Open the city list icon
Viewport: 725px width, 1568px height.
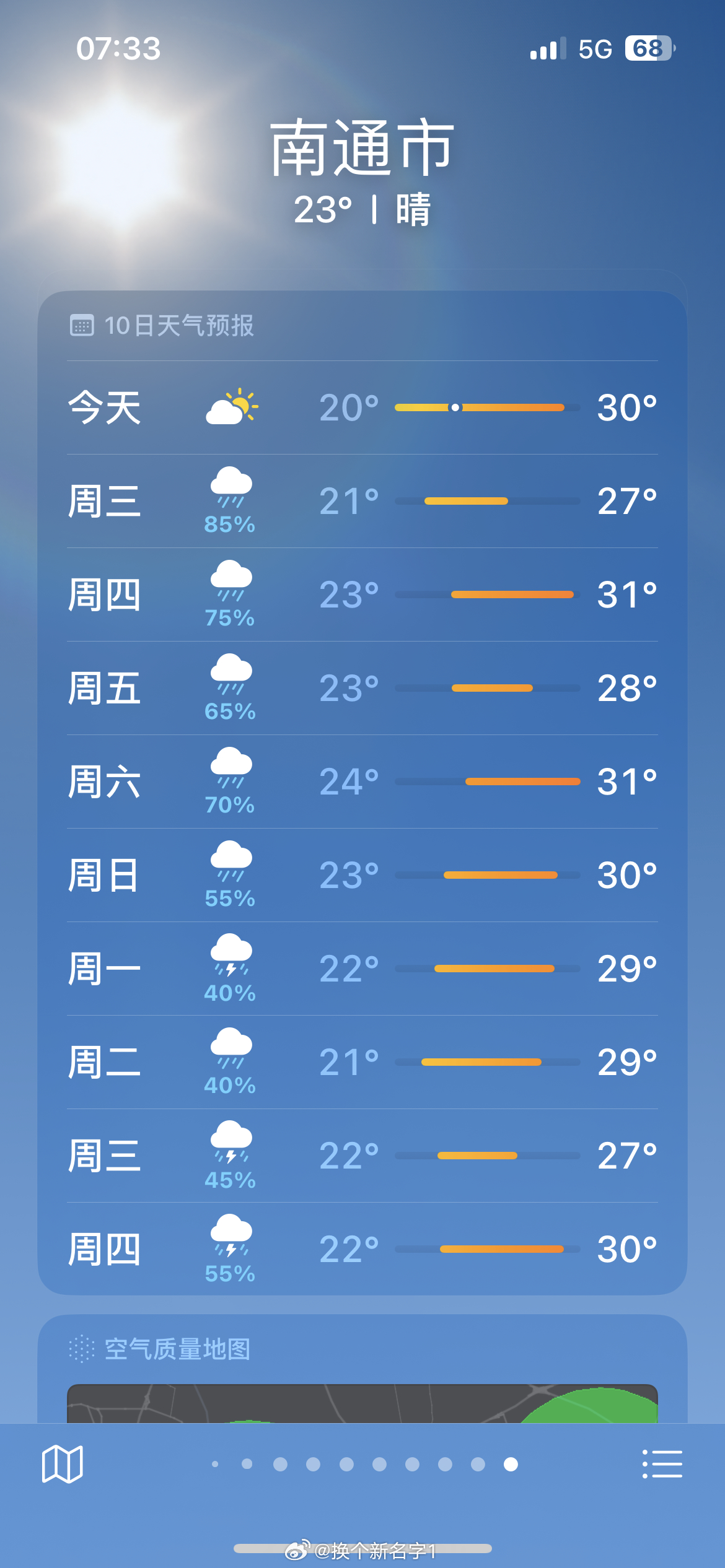click(x=662, y=1464)
